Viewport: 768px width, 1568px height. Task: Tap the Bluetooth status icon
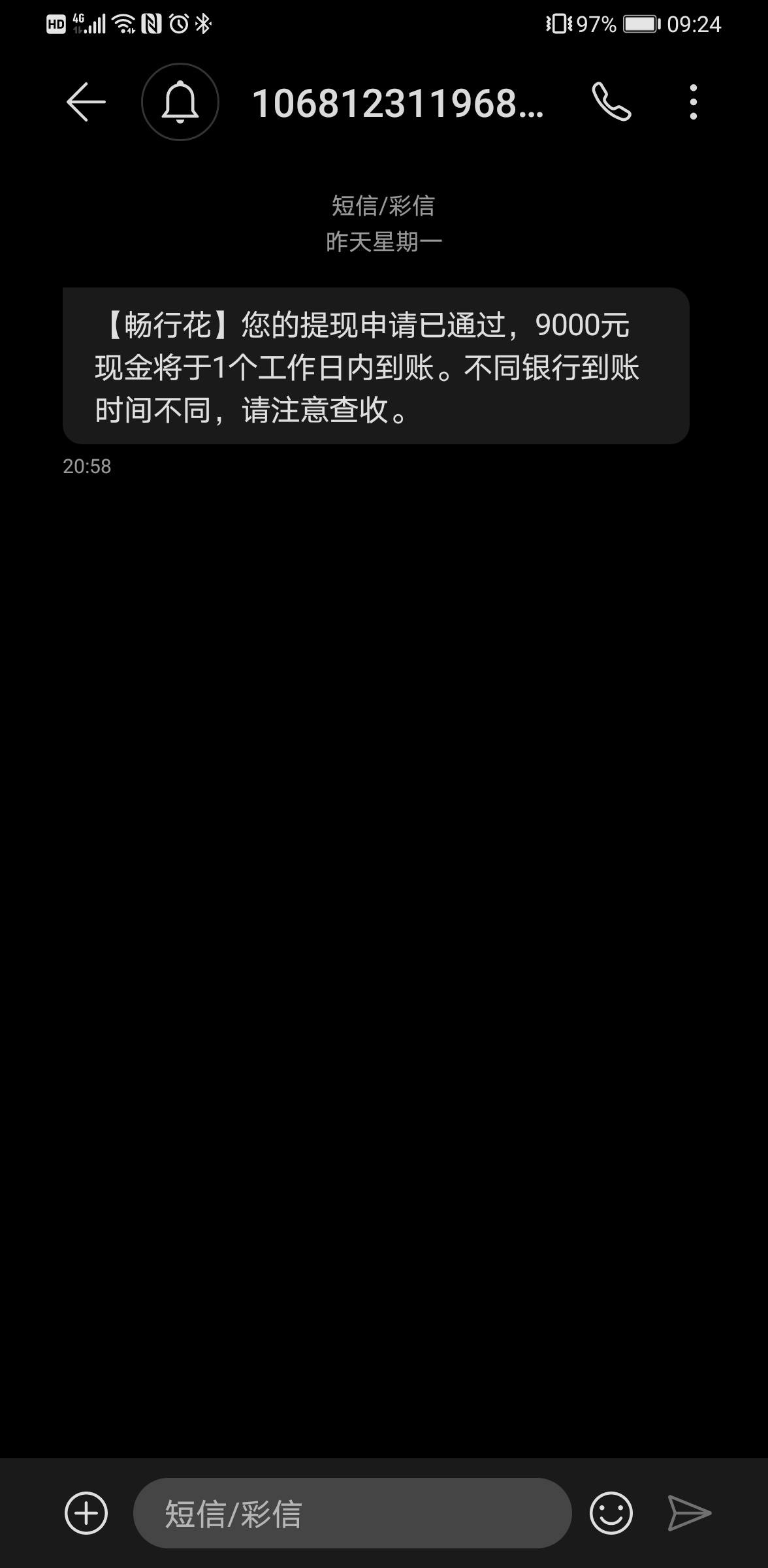[x=202, y=24]
